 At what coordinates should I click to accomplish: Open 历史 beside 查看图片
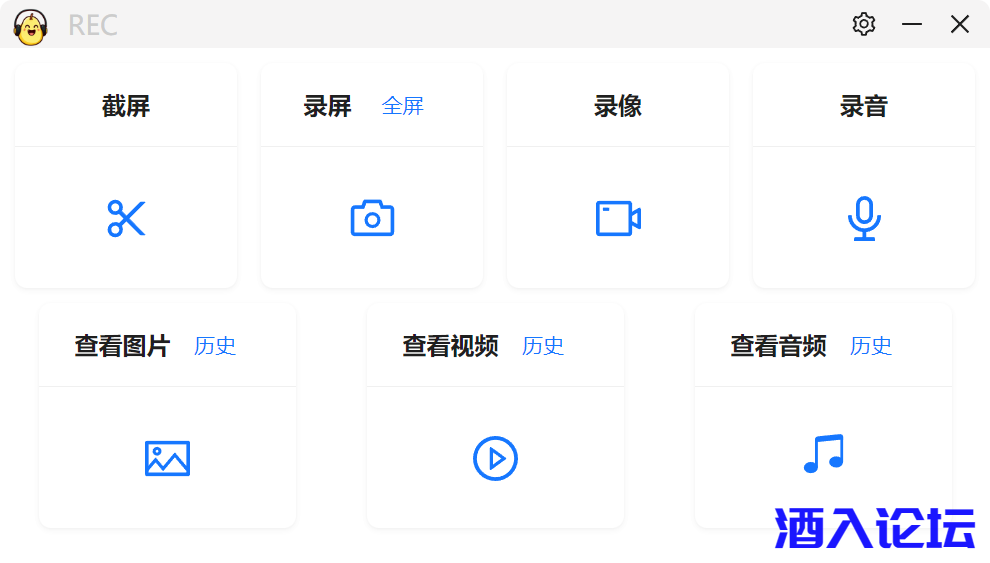215,346
